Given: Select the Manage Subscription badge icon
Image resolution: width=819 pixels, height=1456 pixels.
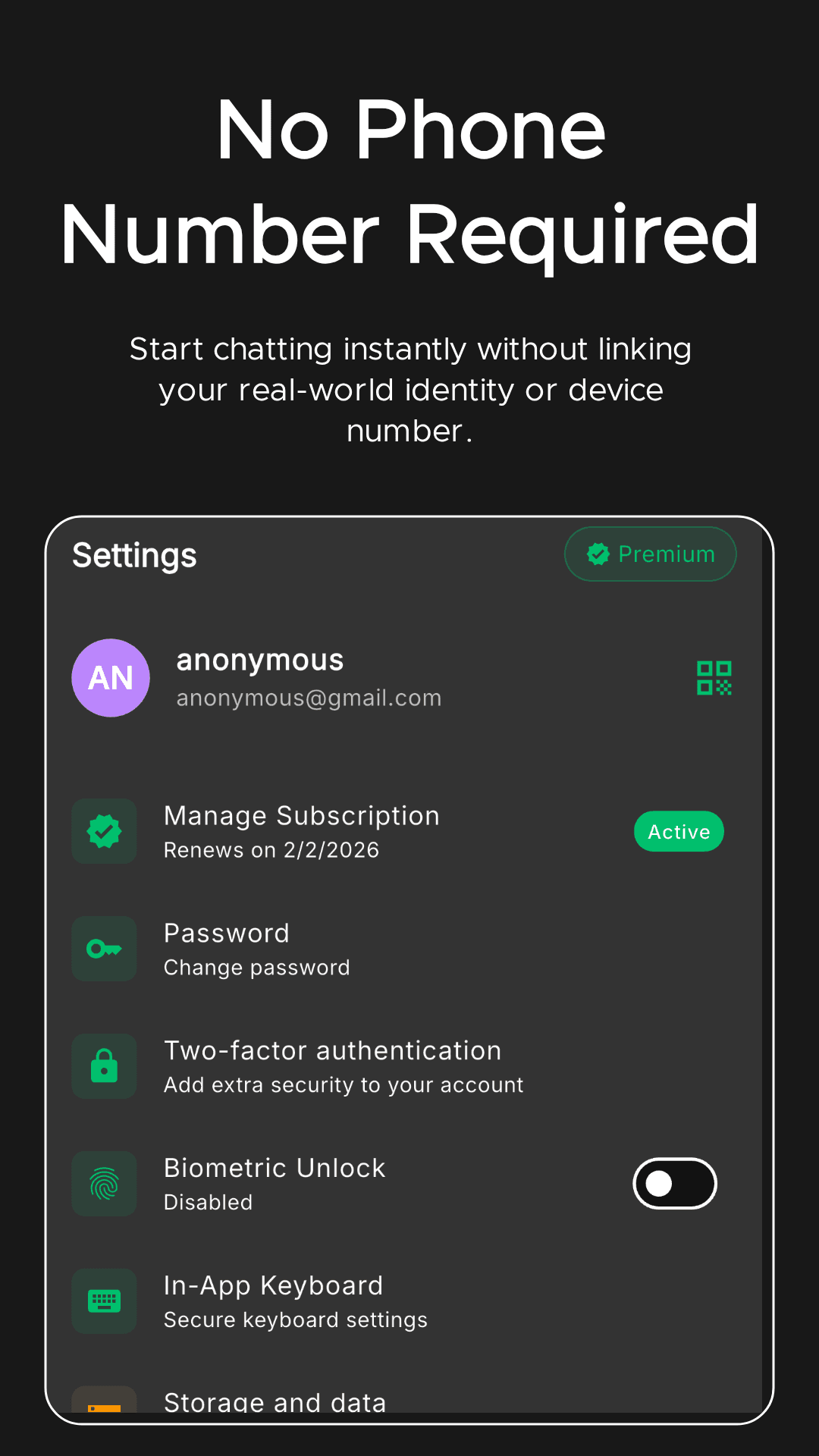Looking at the screenshot, I should [104, 831].
